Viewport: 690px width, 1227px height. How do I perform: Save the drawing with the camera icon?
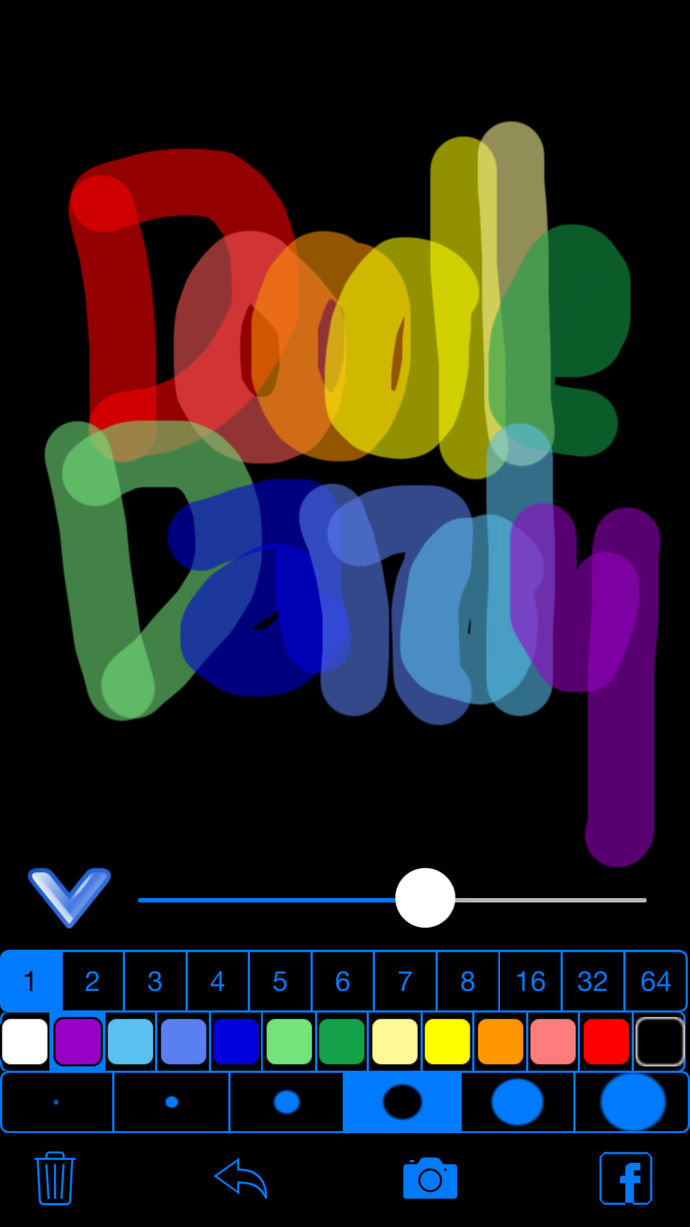click(430, 1178)
